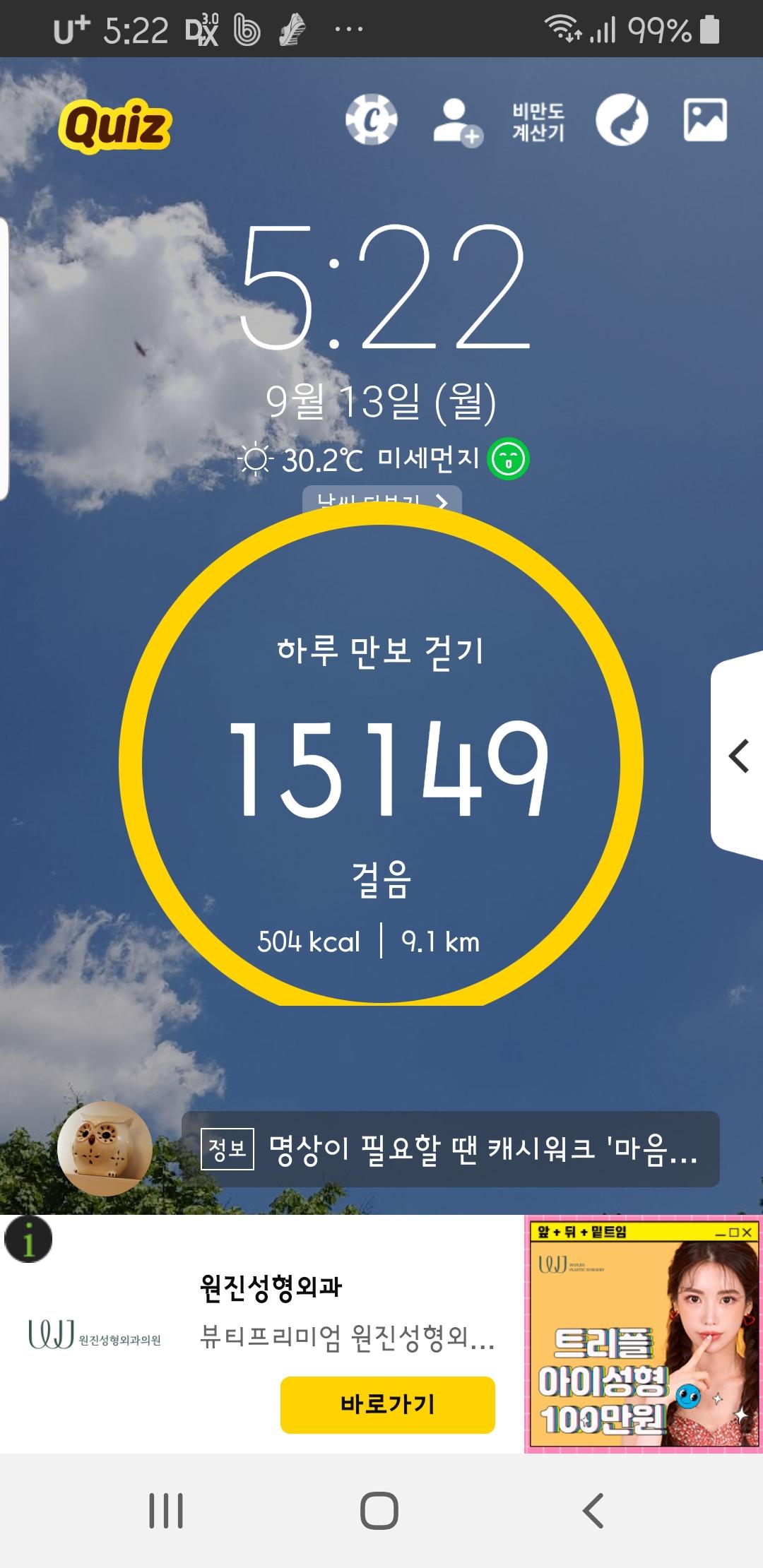Expand the side panel arrow on the right
The height and width of the screenshot is (1568, 763).
pyautogui.click(x=738, y=756)
